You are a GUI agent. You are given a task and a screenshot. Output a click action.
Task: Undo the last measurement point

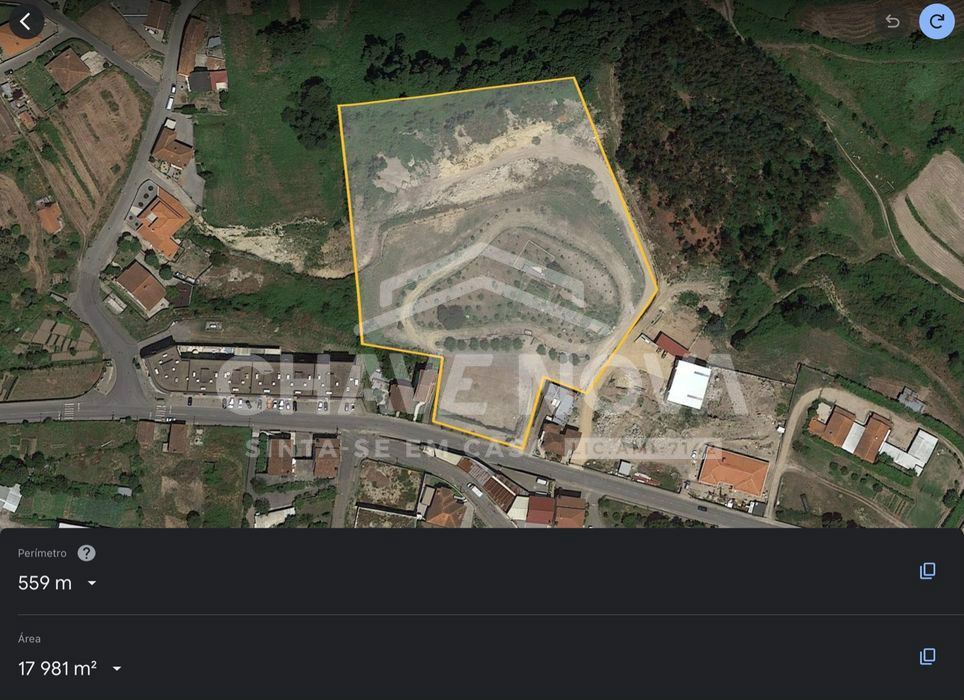pos(892,21)
